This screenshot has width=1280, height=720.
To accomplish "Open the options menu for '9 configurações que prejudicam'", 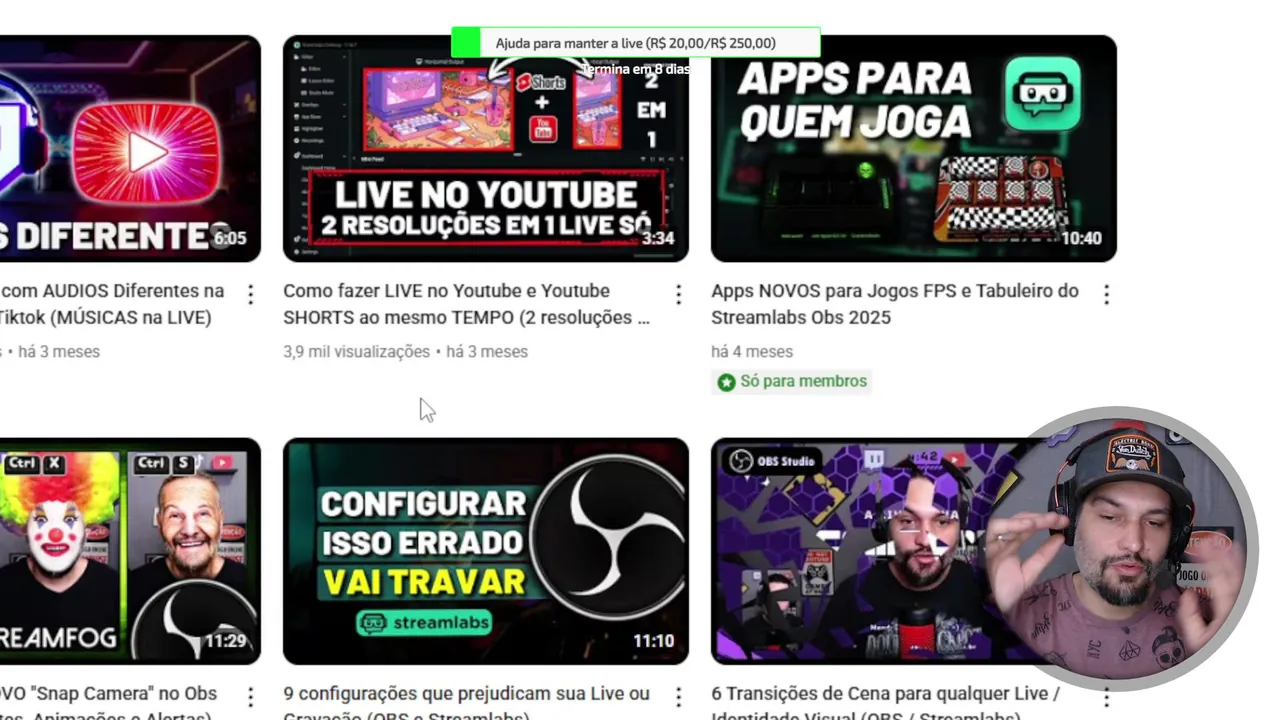I will pos(678,696).
